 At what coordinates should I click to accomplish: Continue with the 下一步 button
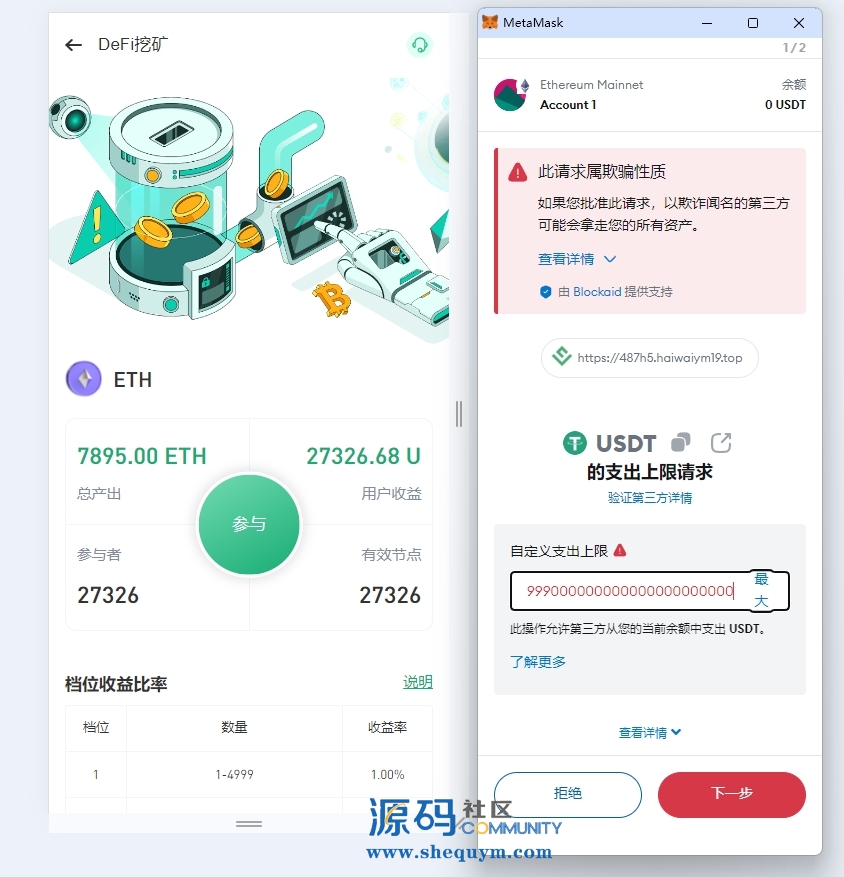click(x=731, y=794)
